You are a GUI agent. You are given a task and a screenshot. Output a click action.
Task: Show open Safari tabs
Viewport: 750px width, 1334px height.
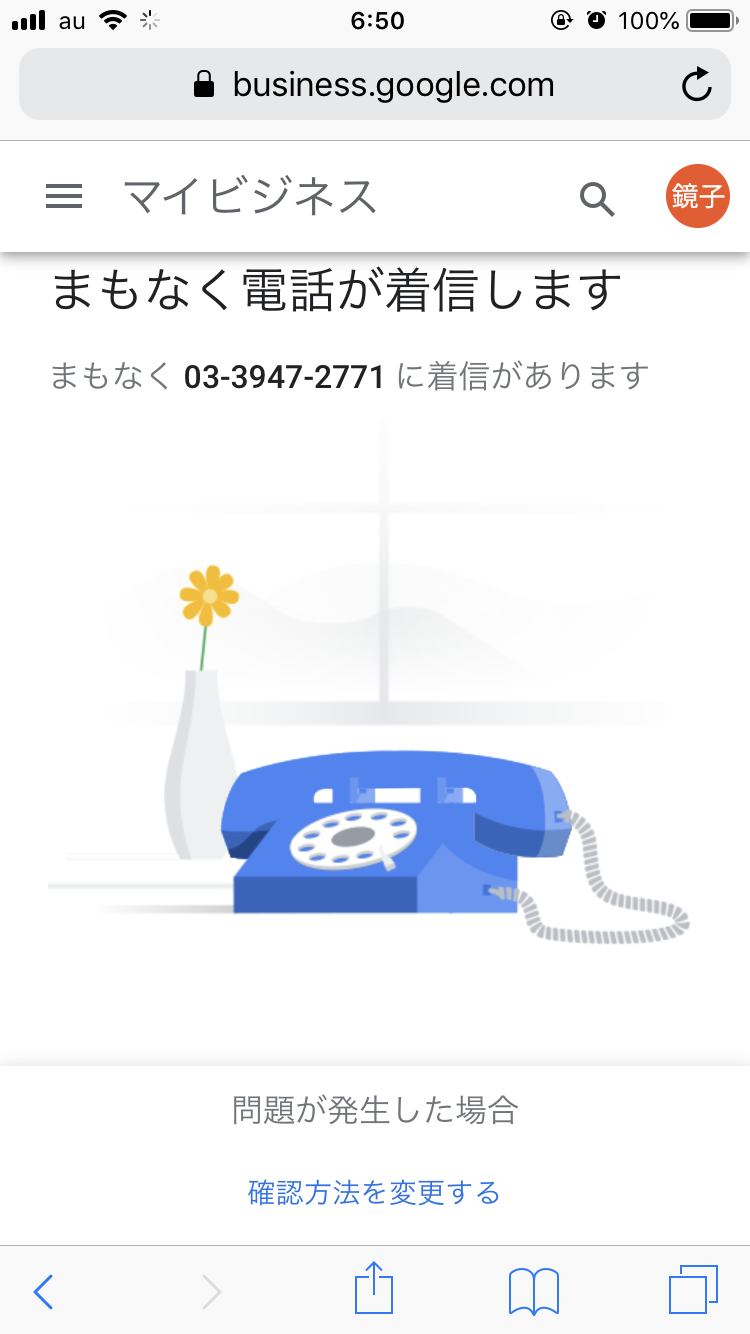(x=692, y=1289)
